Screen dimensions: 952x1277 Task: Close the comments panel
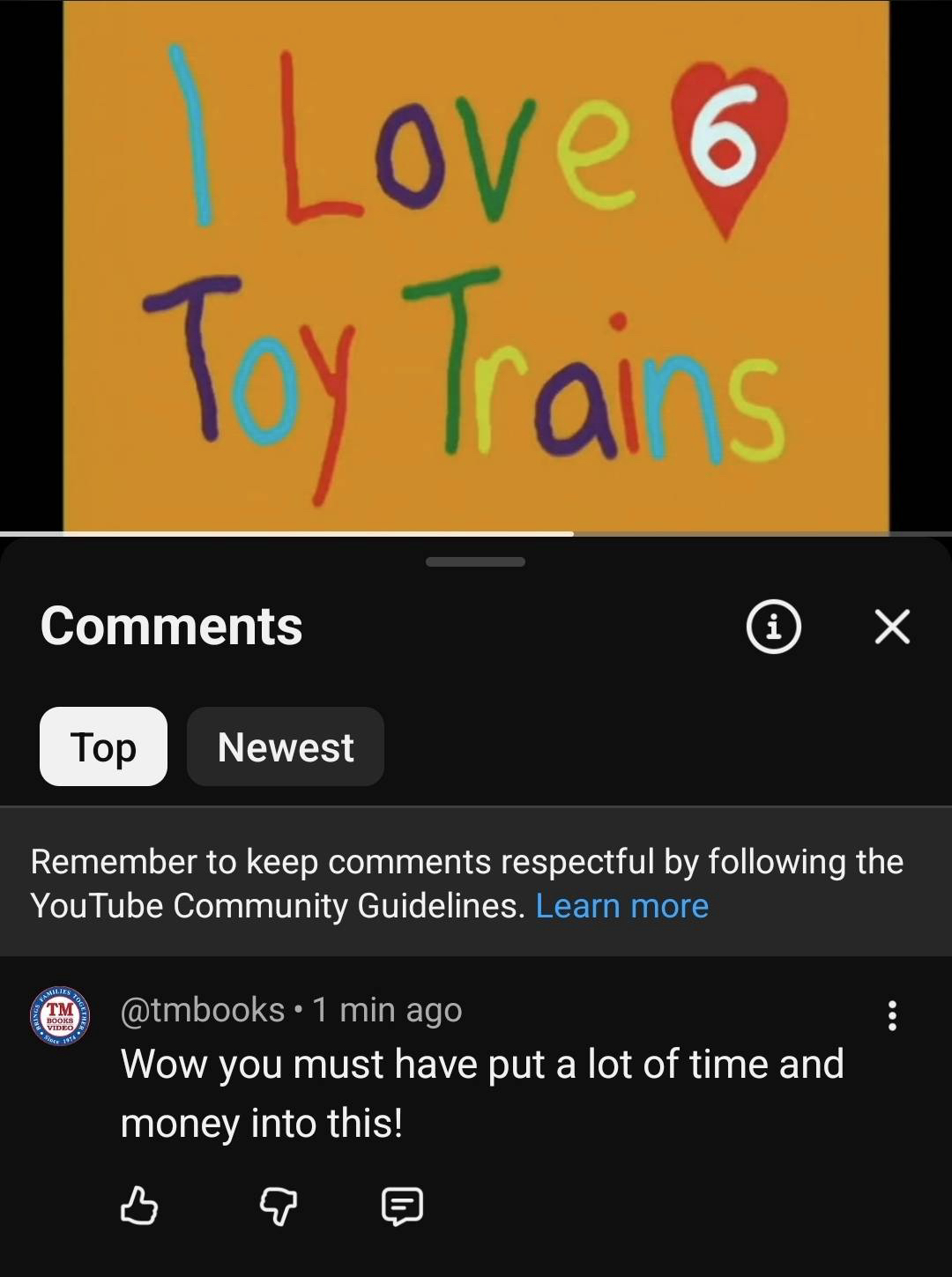click(x=892, y=627)
